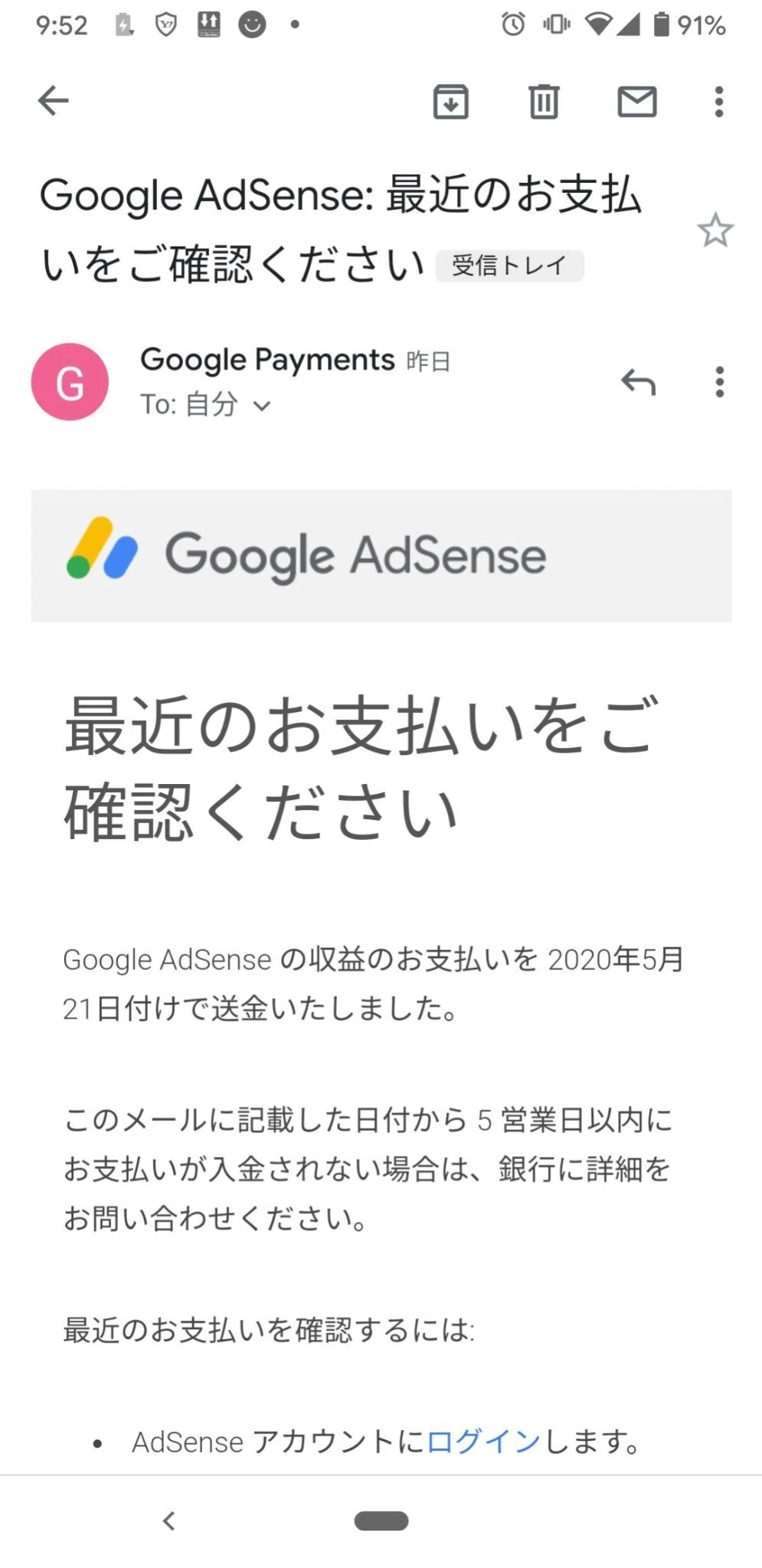
Task: Tap the 受信トレイ label chip
Action: pos(509,266)
